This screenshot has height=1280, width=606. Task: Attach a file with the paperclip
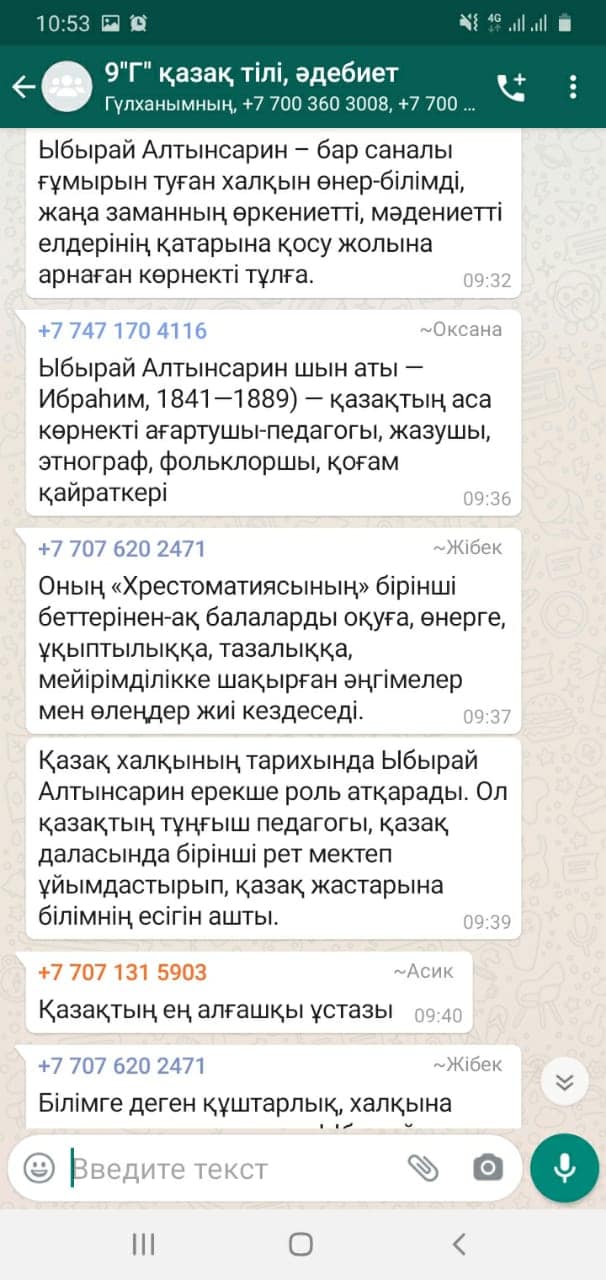423,1168
